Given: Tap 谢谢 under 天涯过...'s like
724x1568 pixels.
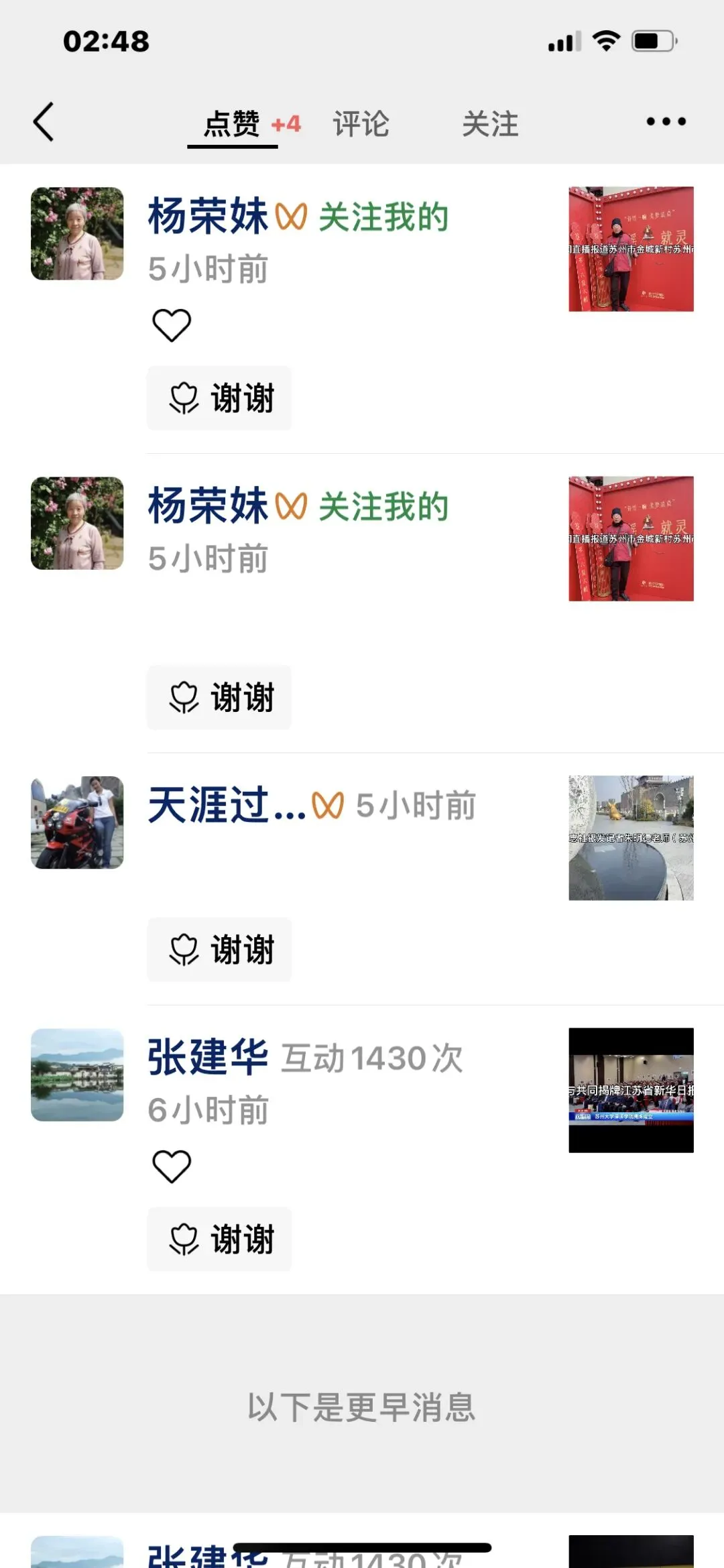Looking at the screenshot, I should point(220,949).
